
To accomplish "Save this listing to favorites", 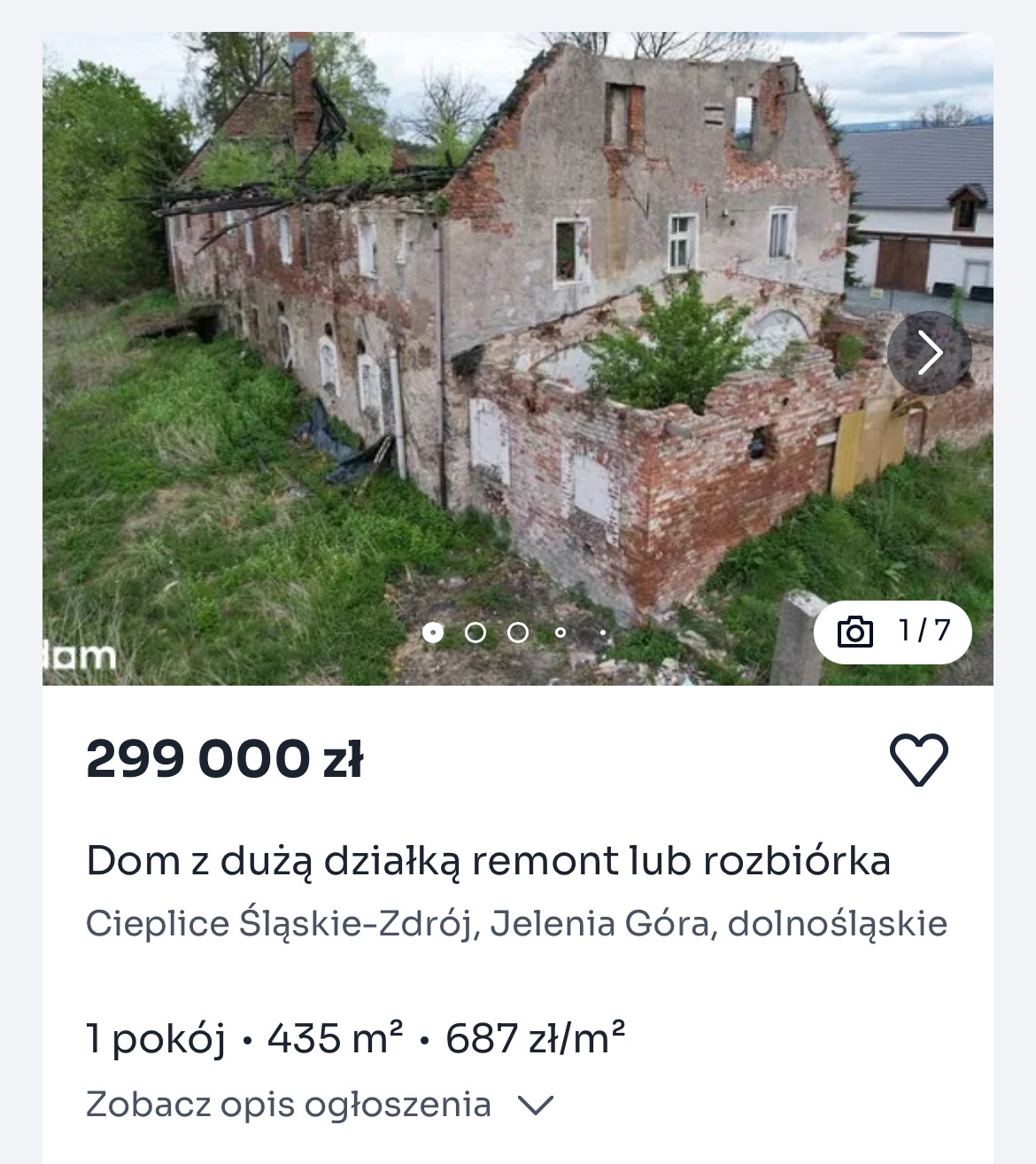I will 918,759.
